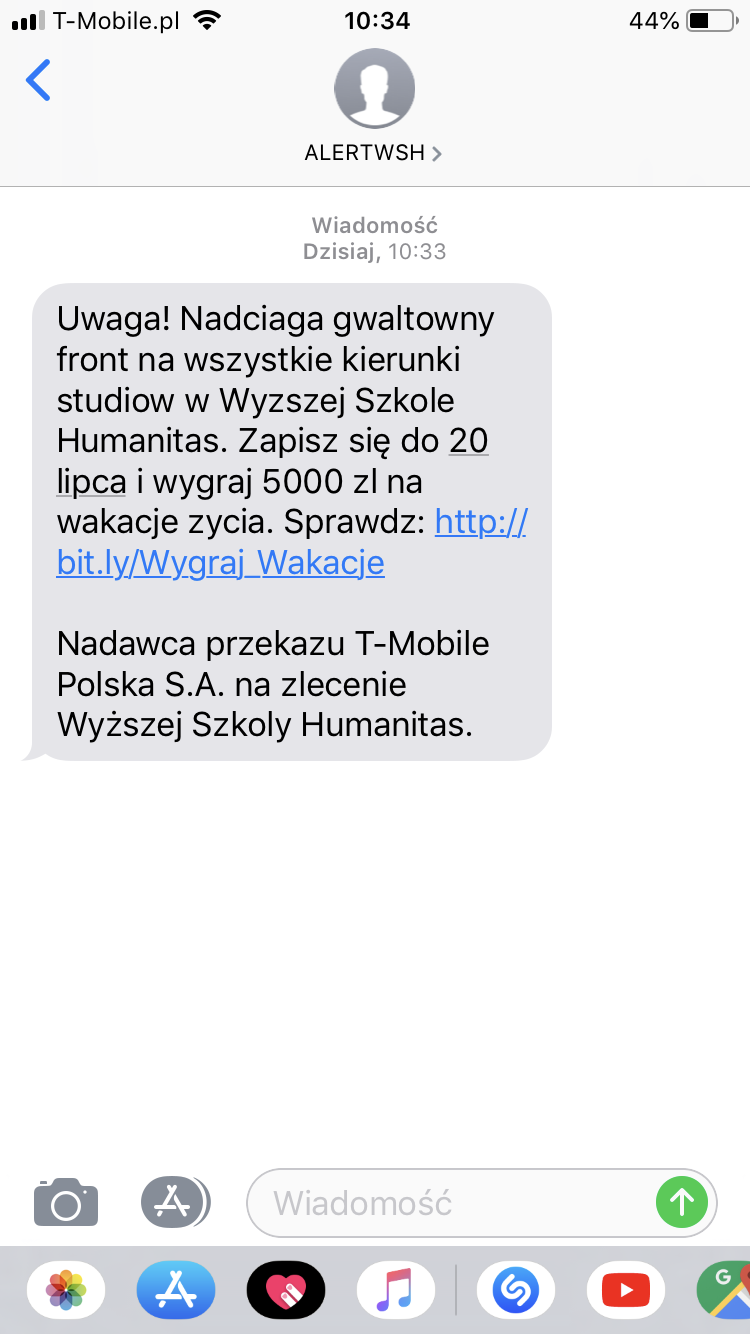Open the camera to attach a photo
This screenshot has height=1334, width=750.
tap(66, 1201)
